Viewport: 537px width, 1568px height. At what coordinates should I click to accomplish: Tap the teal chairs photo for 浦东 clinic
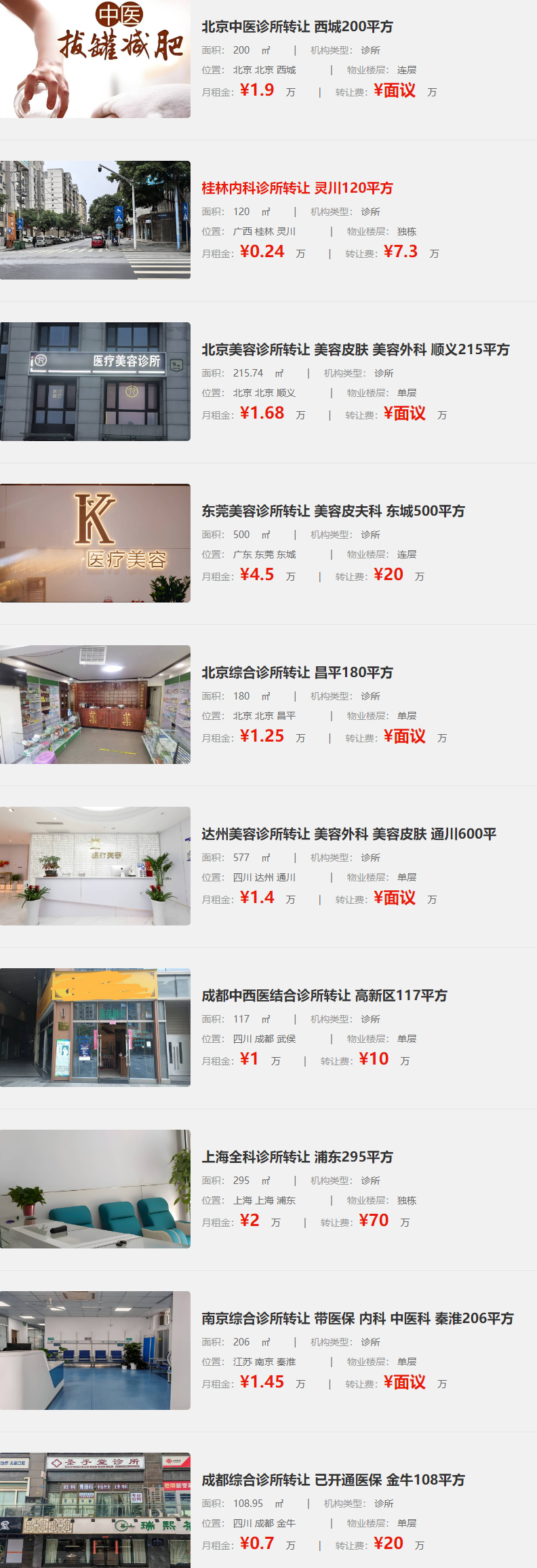click(95, 1189)
